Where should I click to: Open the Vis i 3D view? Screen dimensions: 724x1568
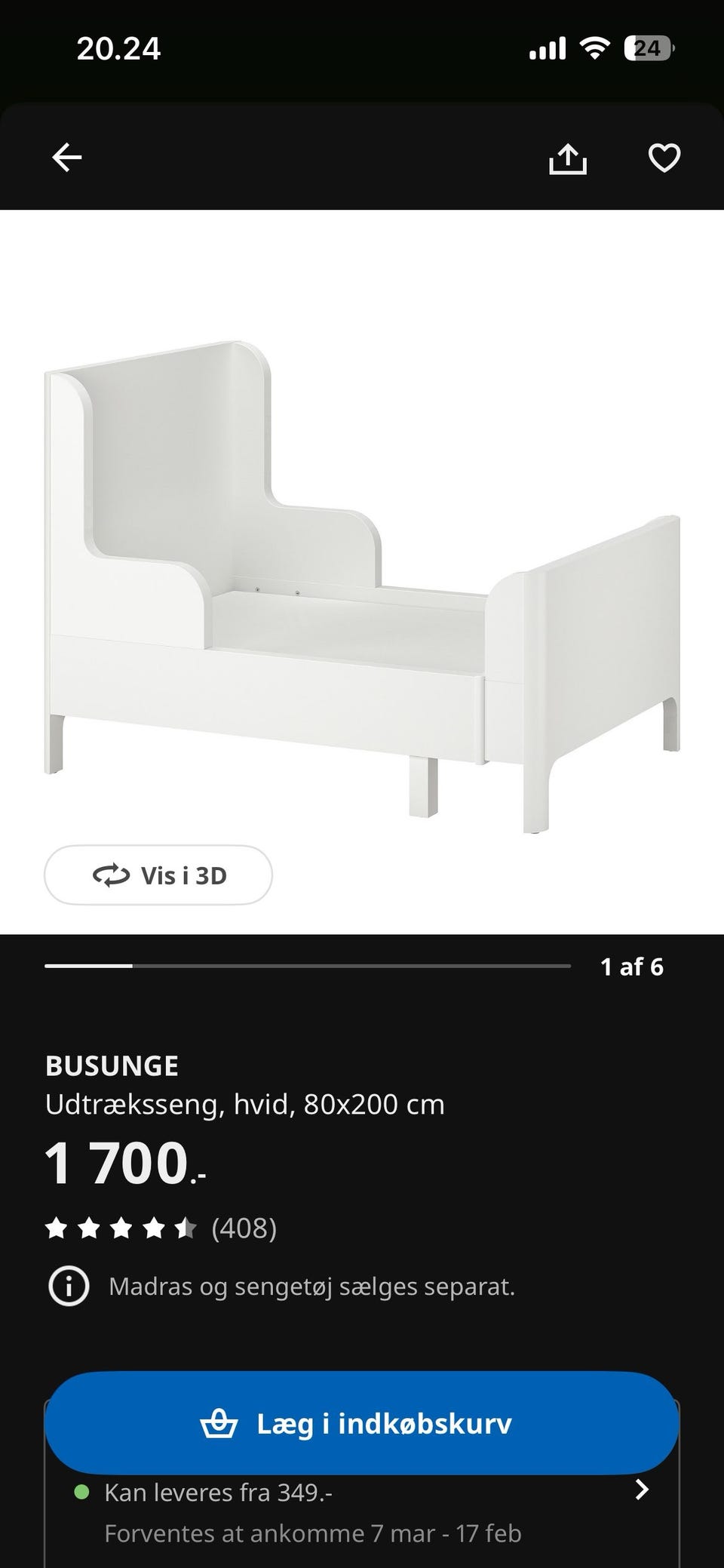pos(158,875)
